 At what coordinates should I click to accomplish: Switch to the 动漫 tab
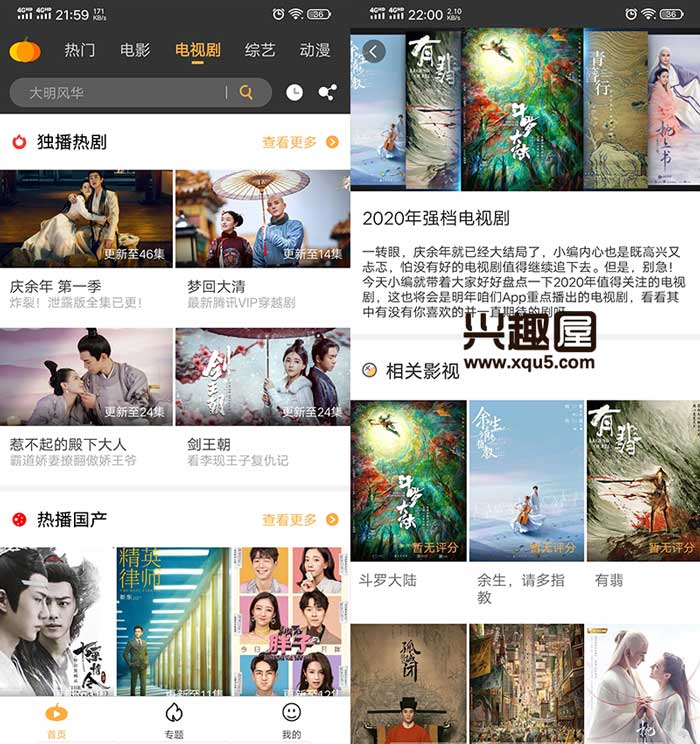[315, 50]
